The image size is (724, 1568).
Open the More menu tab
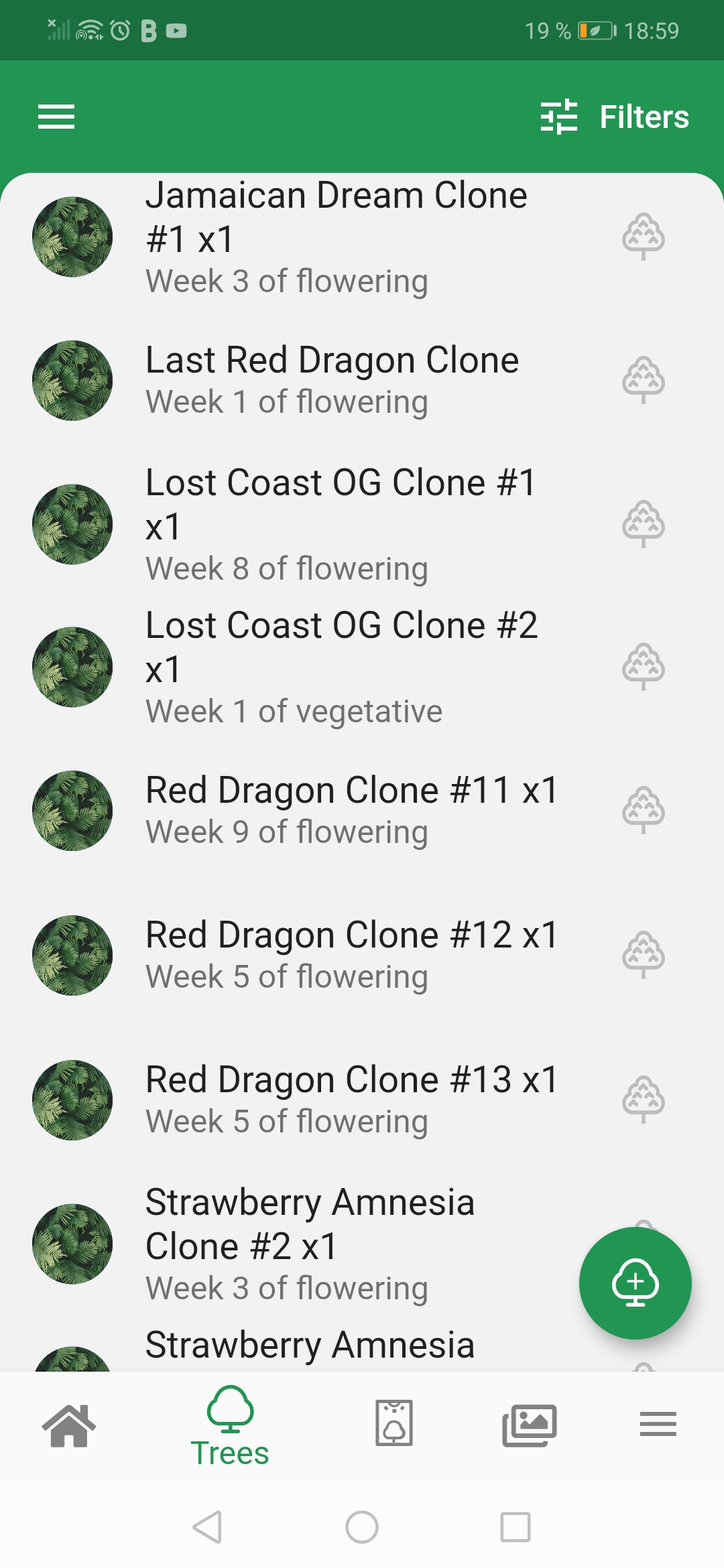(658, 1425)
